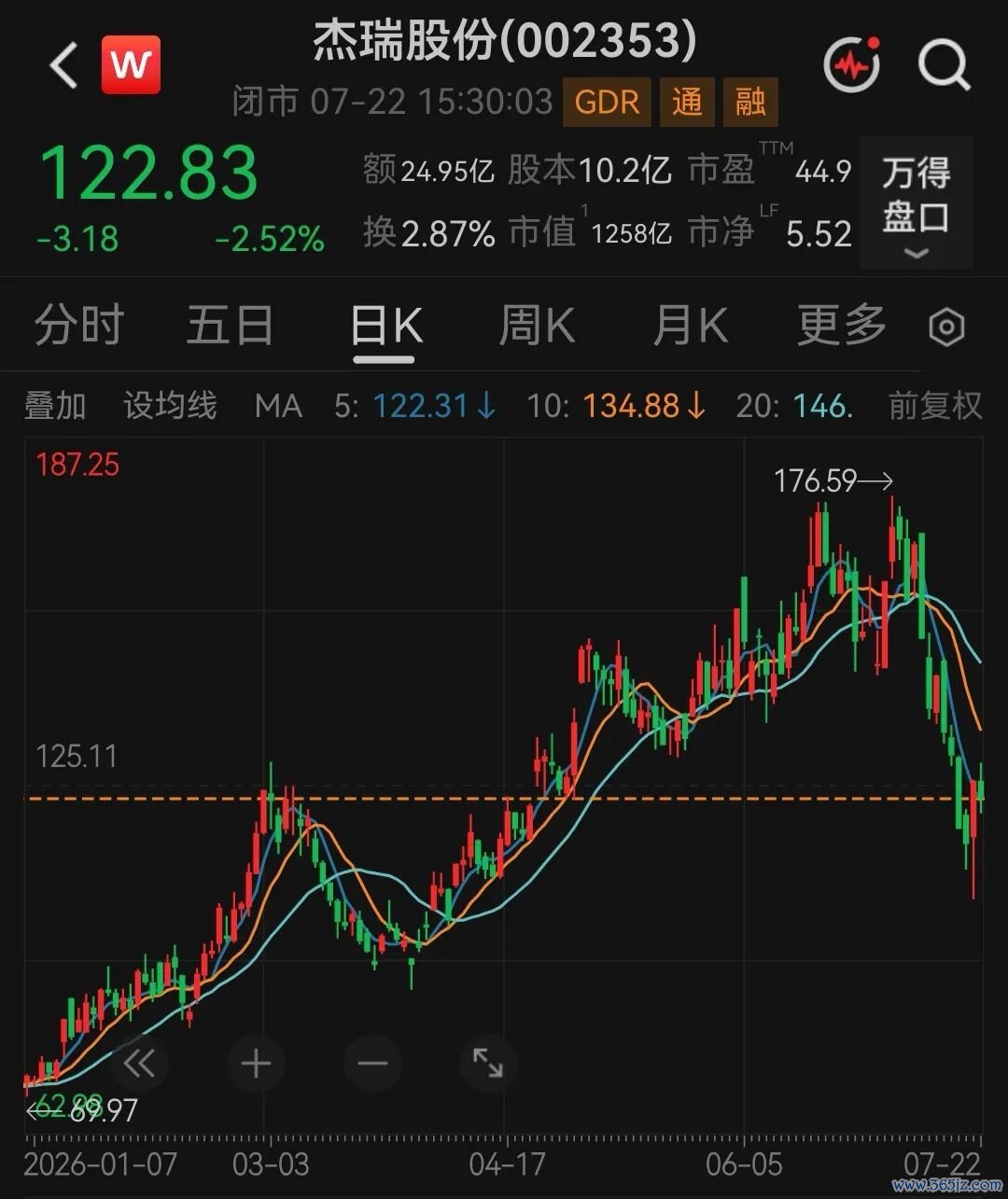1008x1199 pixels.
Task: Open the live pulse alerts icon
Action: [x=852, y=64]
